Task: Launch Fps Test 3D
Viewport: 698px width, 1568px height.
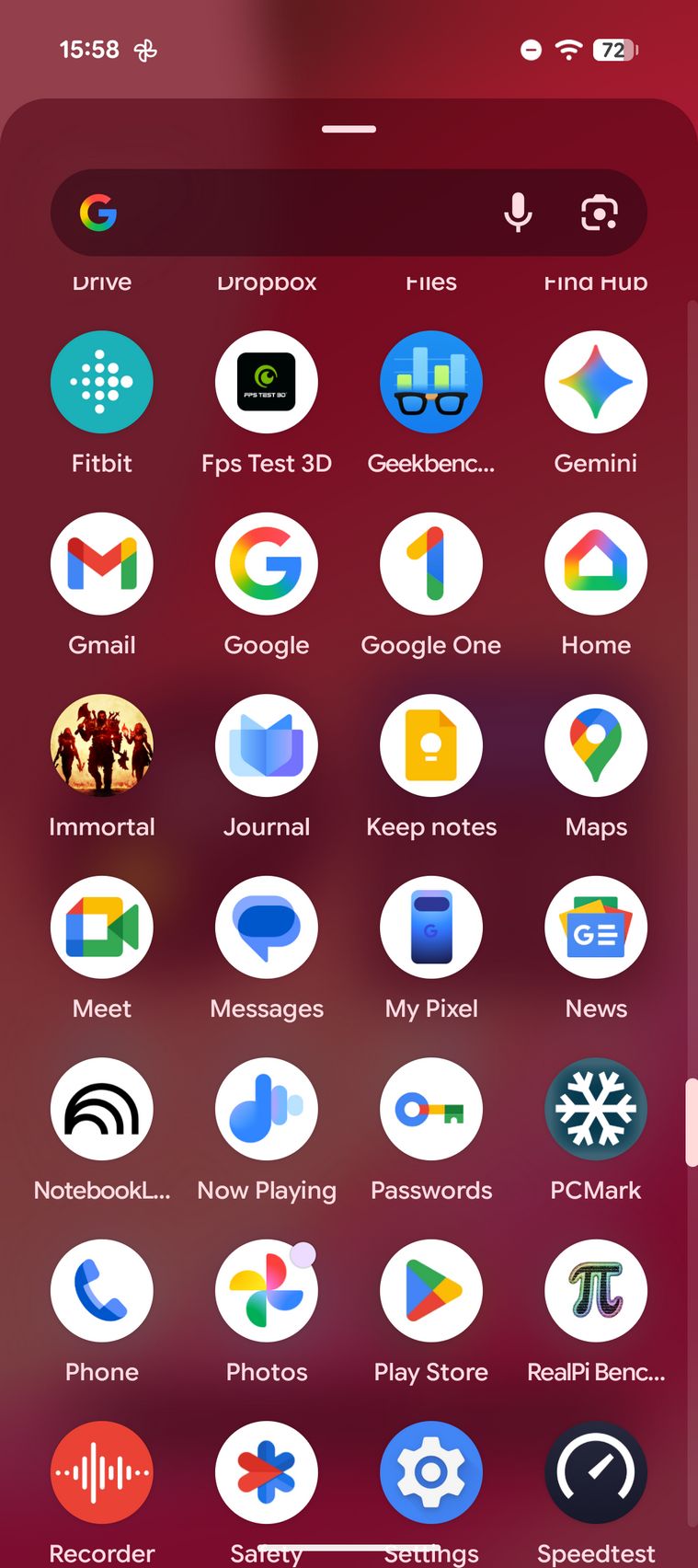Action: tap(267, 383)
